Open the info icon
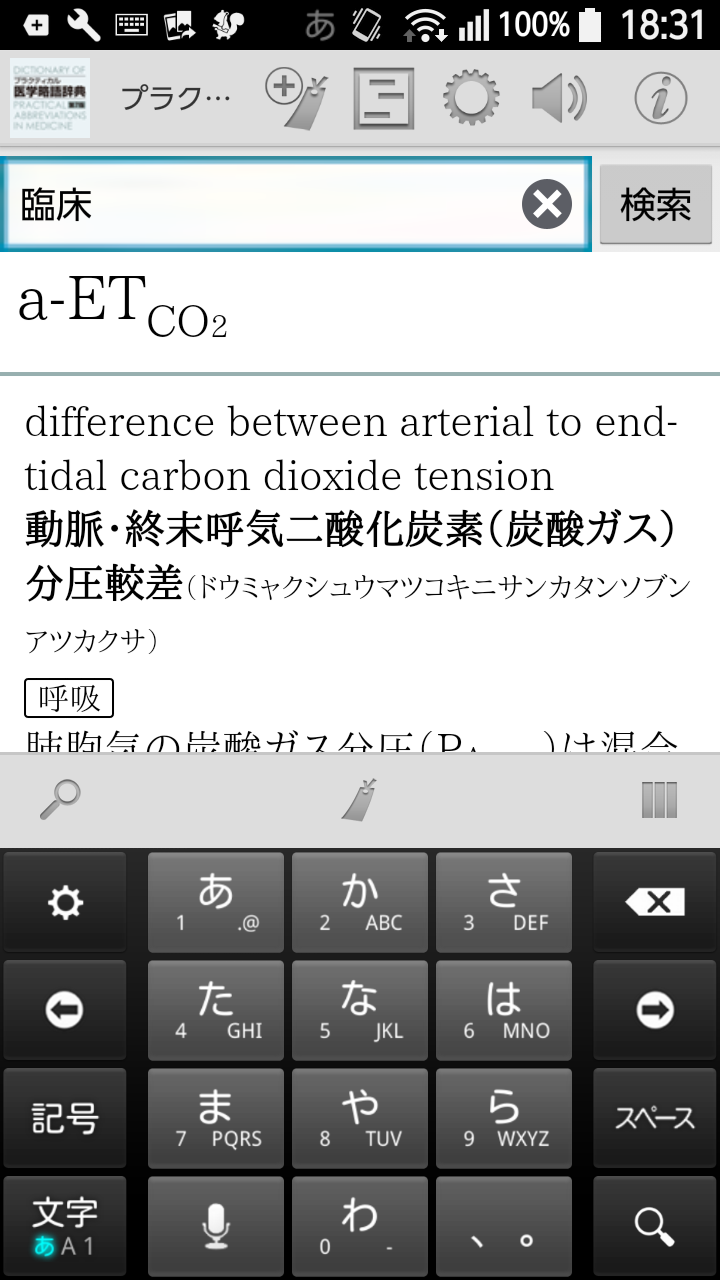This screenshot has width=720, height=1280. pyautogui.click(x=660, y=98)
